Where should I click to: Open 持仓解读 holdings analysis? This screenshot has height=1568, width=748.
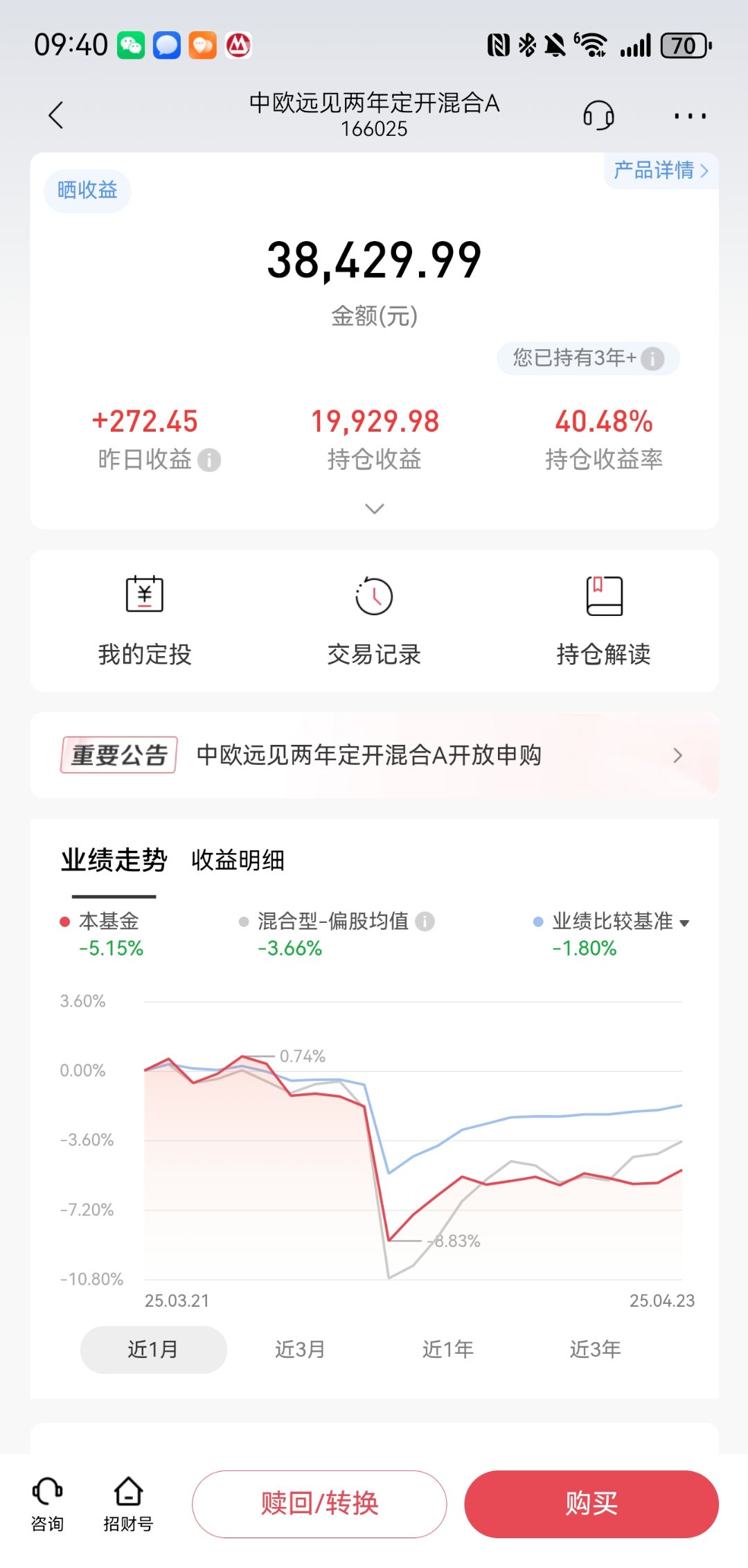pos(604,620)
